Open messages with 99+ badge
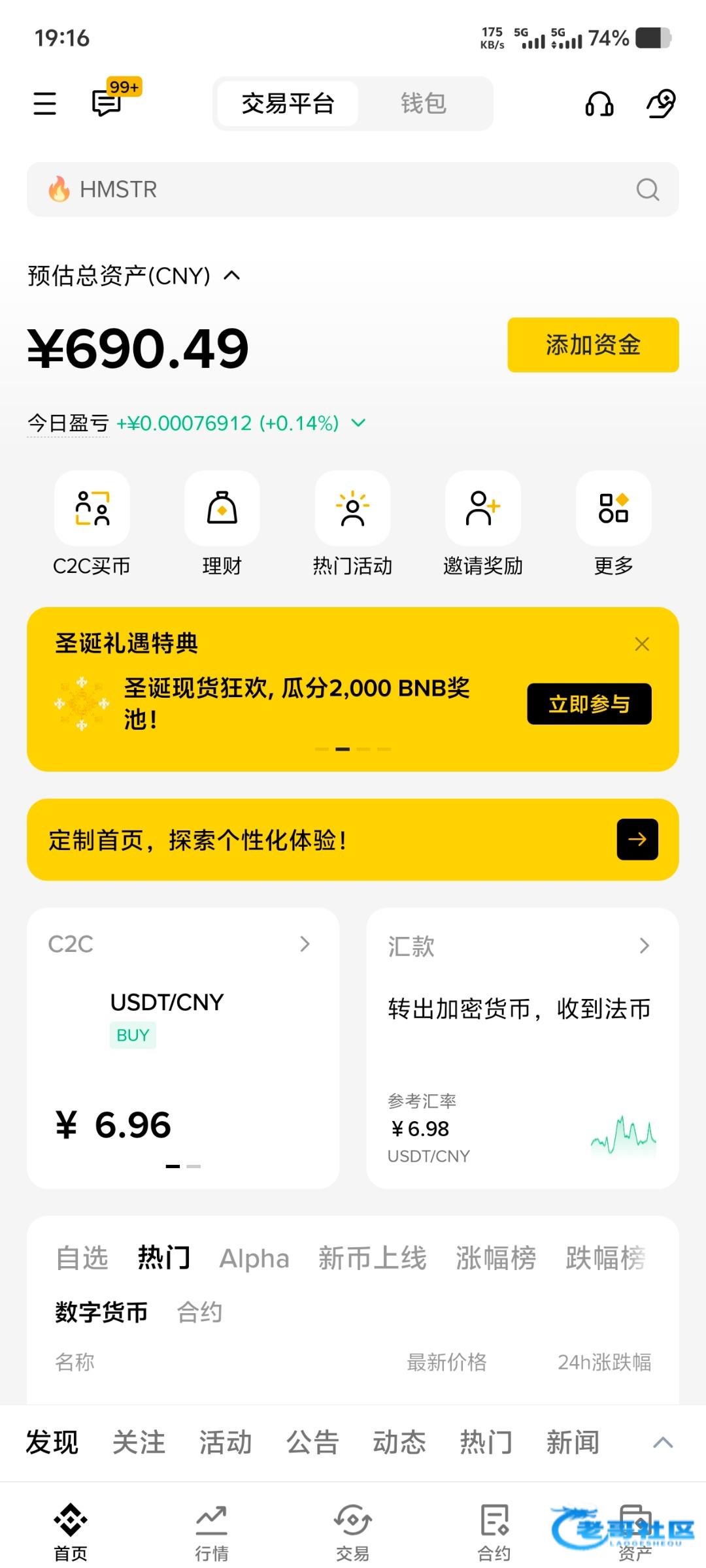This screenshot has width=706, height=1568. (108, 103)
